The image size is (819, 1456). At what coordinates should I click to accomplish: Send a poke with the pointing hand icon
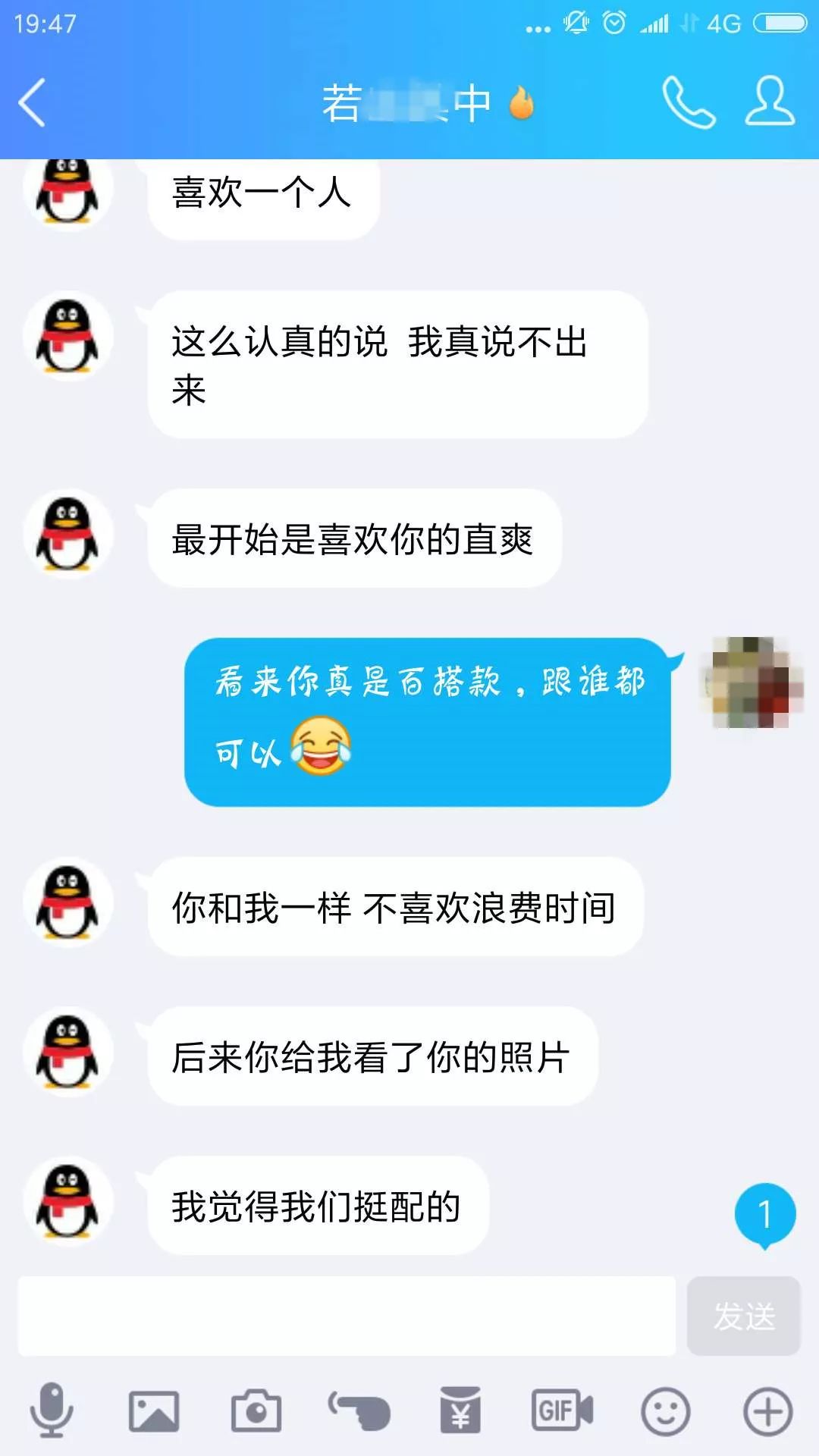[359, 1411]
